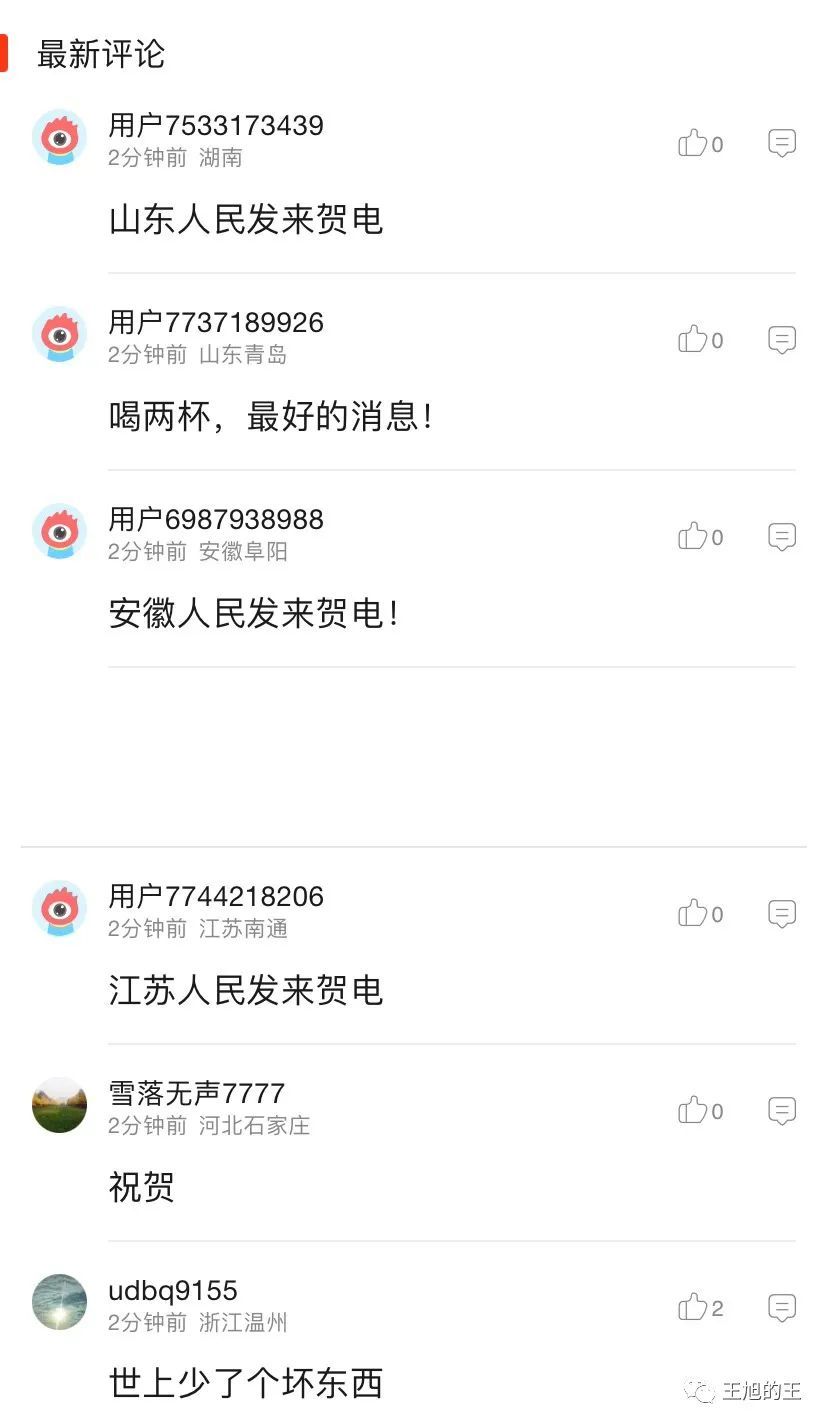View the avatar of 用户7737189926
The height and width of the screenshot is (1427, 828).
[x=60, y=334]
